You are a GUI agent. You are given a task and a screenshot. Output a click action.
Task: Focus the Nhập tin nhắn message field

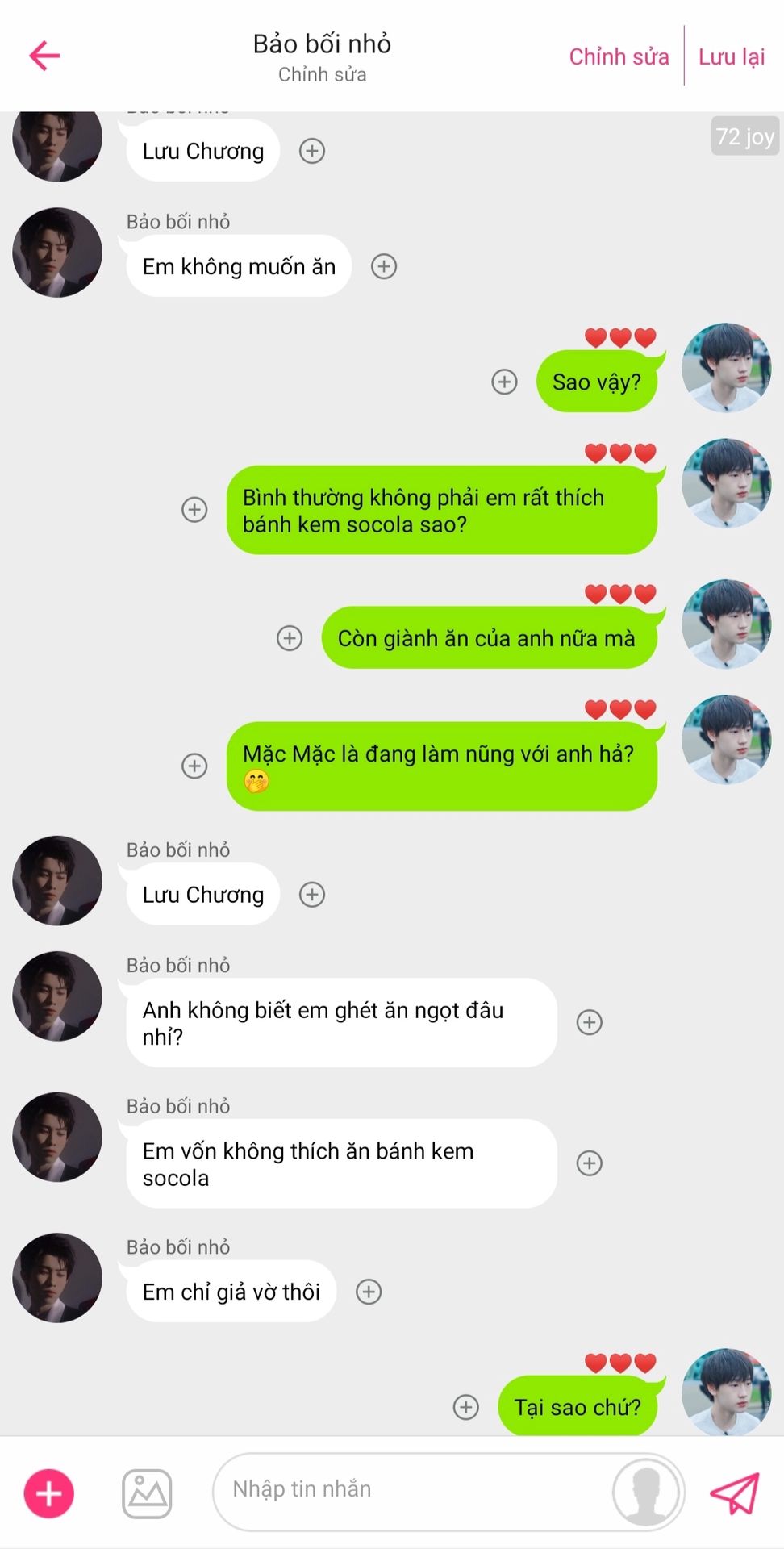click(x=411, y=1489)
